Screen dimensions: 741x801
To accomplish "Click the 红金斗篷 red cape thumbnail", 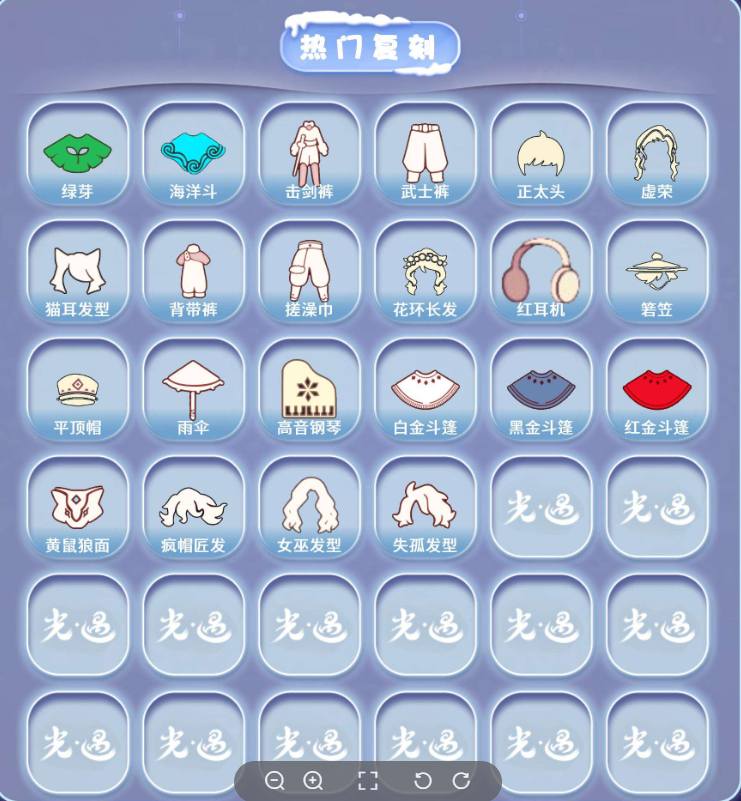I will [657, 383].
